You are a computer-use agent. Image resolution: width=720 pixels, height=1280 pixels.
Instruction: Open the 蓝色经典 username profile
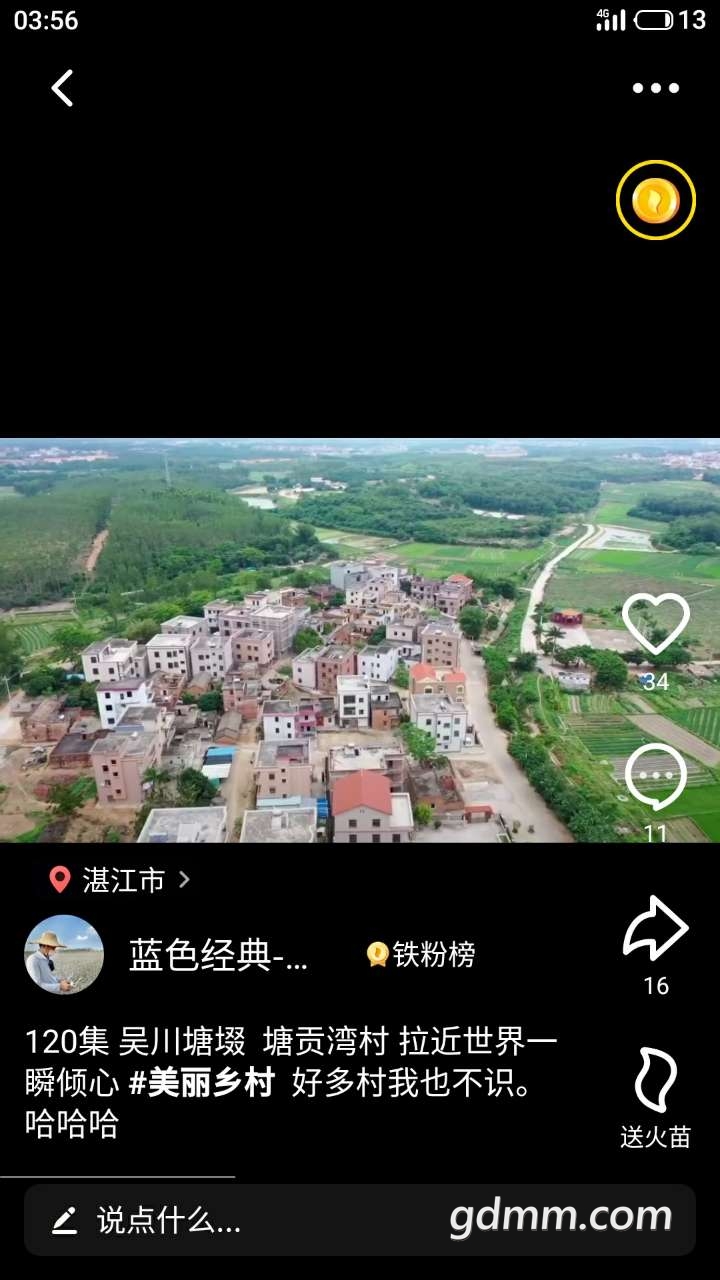[x=218, y=956]
